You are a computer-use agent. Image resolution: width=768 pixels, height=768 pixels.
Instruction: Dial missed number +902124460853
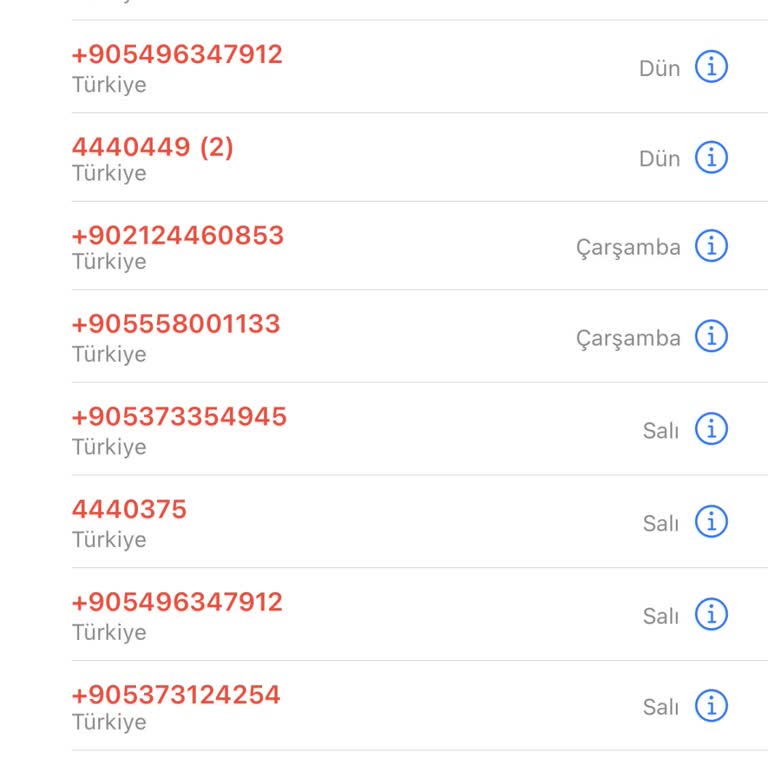point(178,236)
